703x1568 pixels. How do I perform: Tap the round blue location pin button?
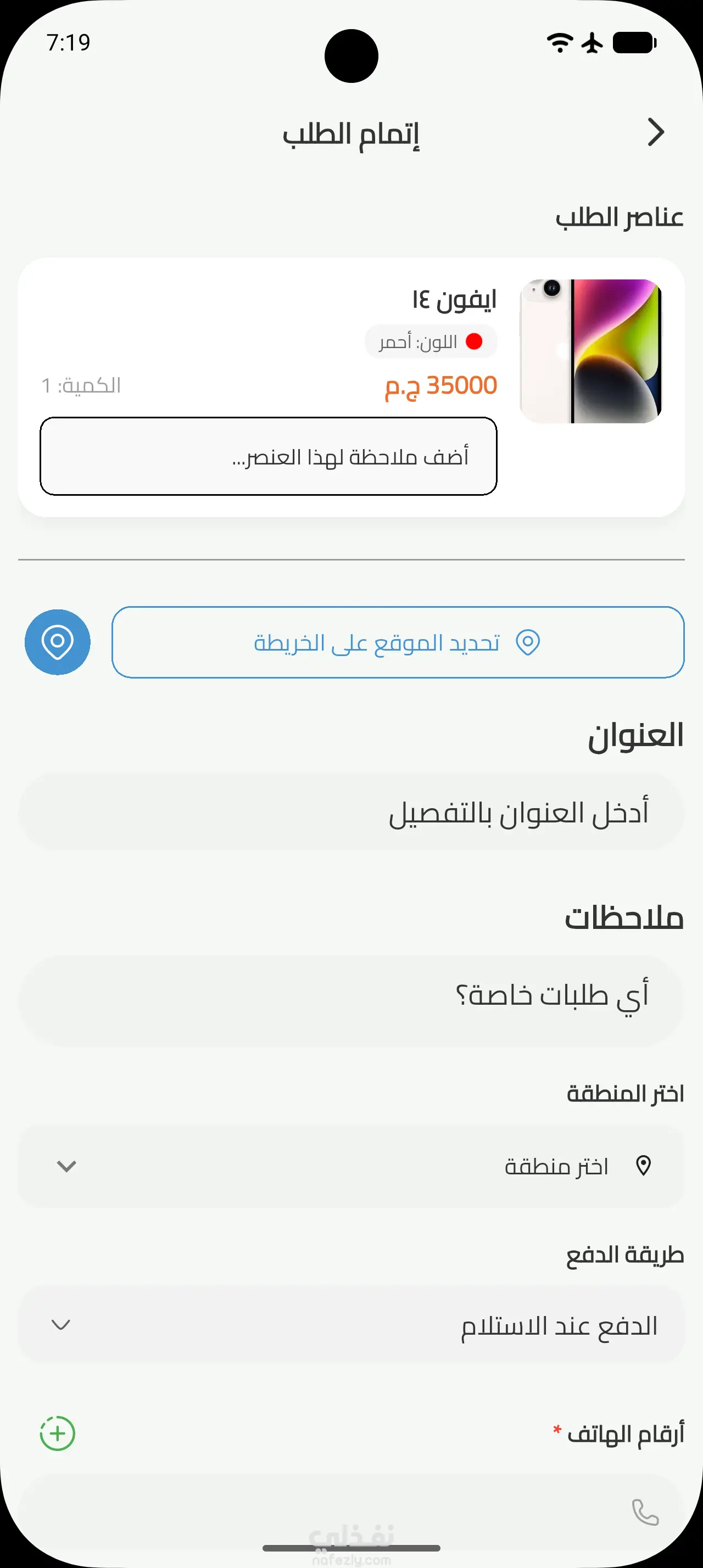[58, 642]
